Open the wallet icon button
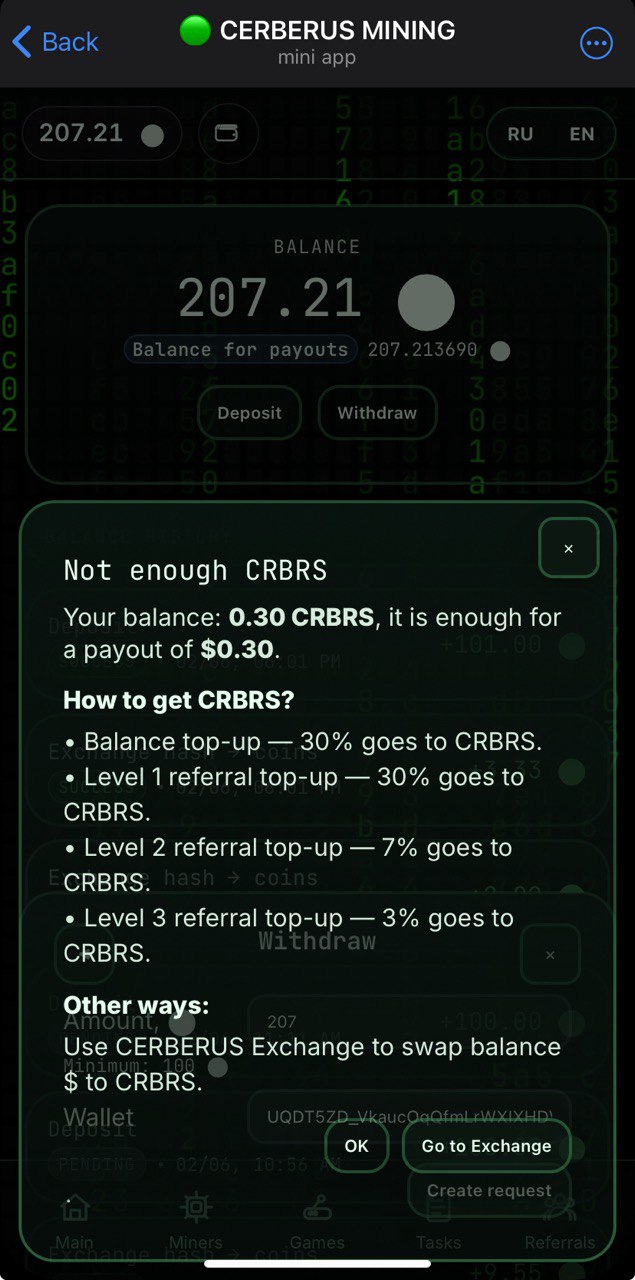635x1280 pixels. coord(227,134)
